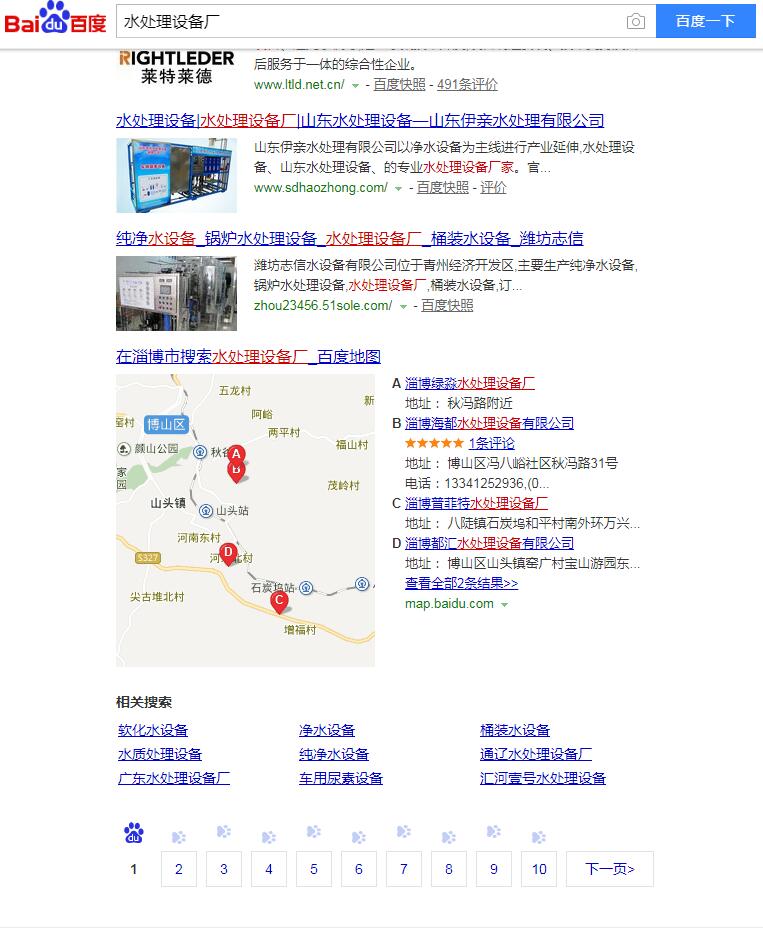Open the 博山区 map preview
763x928 pixels.
(x=245, y=520)
